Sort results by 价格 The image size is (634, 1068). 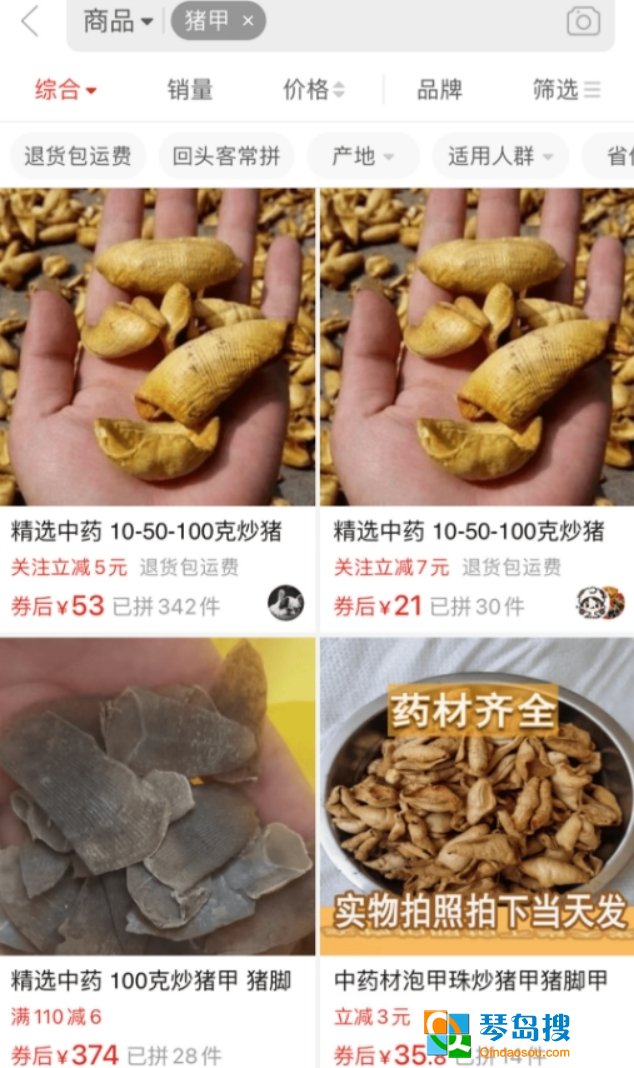click(313, 89)
